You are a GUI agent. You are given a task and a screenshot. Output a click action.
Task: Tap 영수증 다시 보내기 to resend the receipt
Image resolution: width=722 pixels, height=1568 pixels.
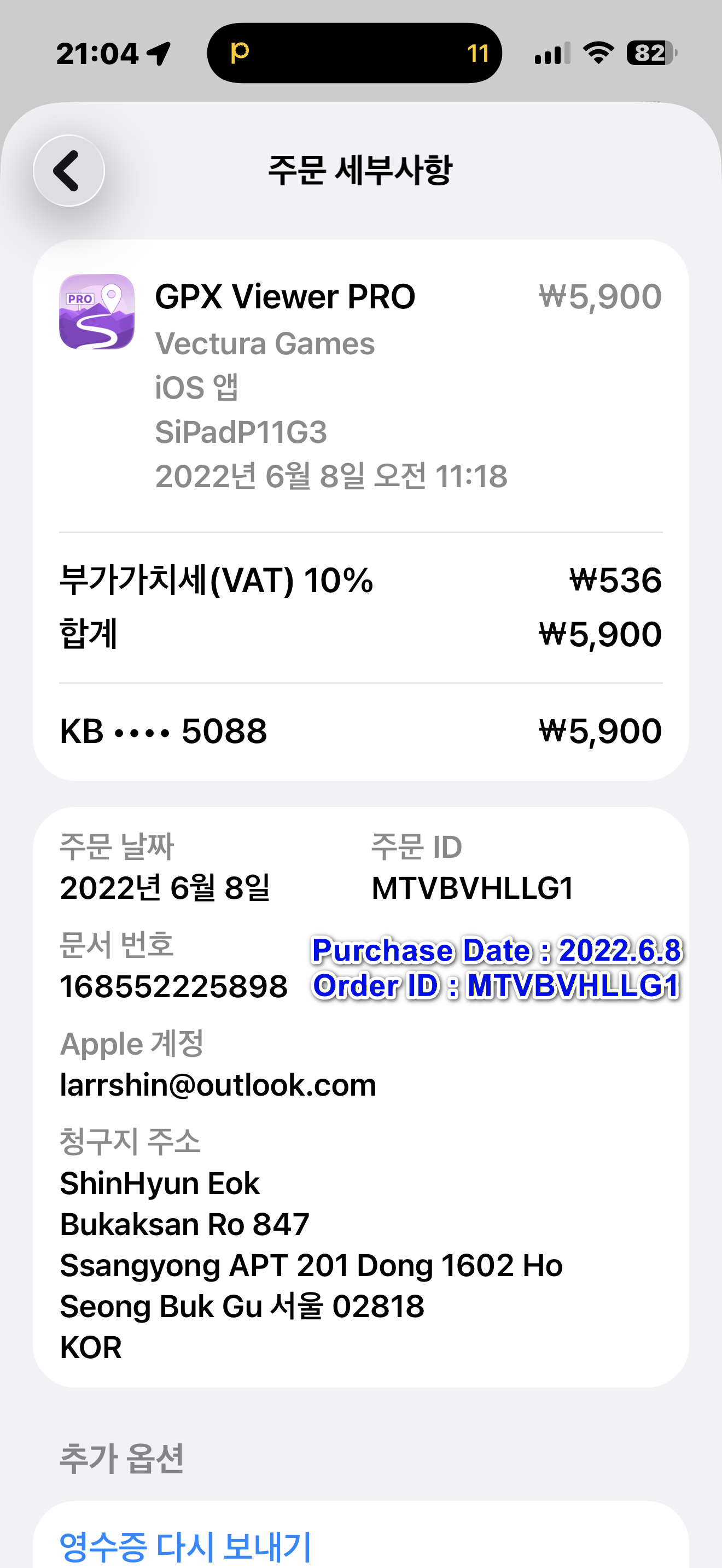pyautogui.click(x=185, y=1545)
